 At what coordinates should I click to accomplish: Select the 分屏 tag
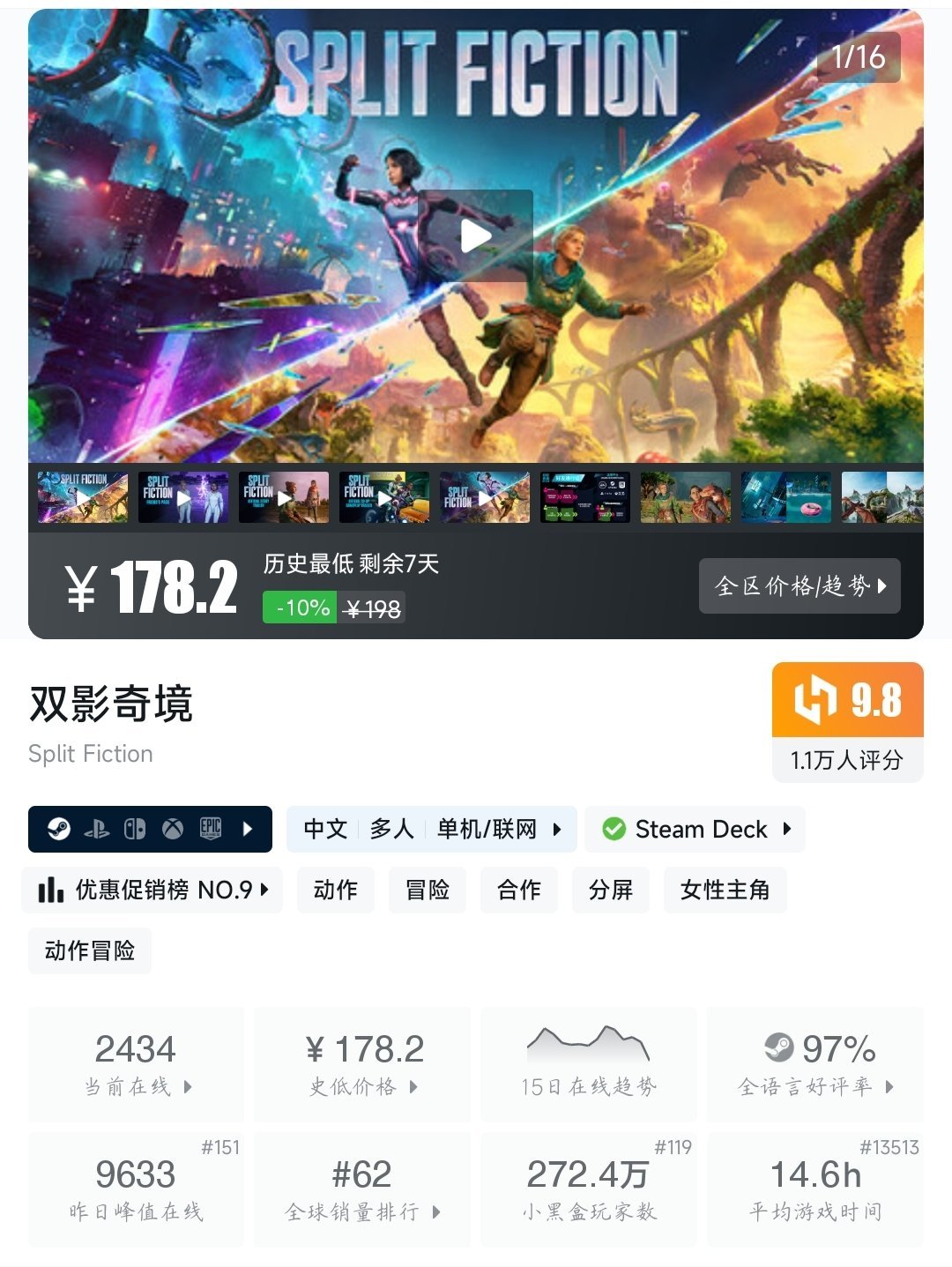(x=611, y=890)
